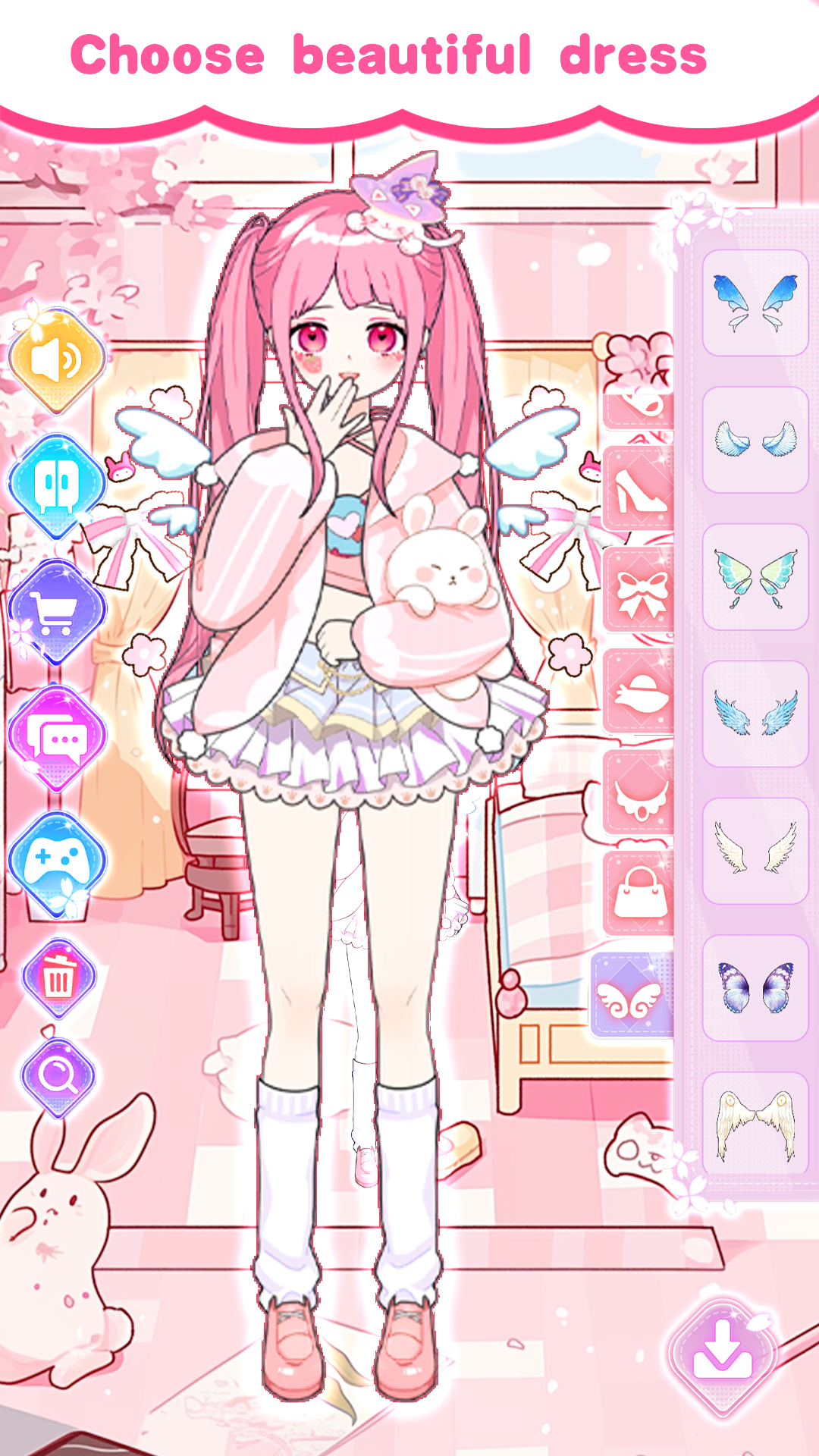Switch to the necklace category

639,794
